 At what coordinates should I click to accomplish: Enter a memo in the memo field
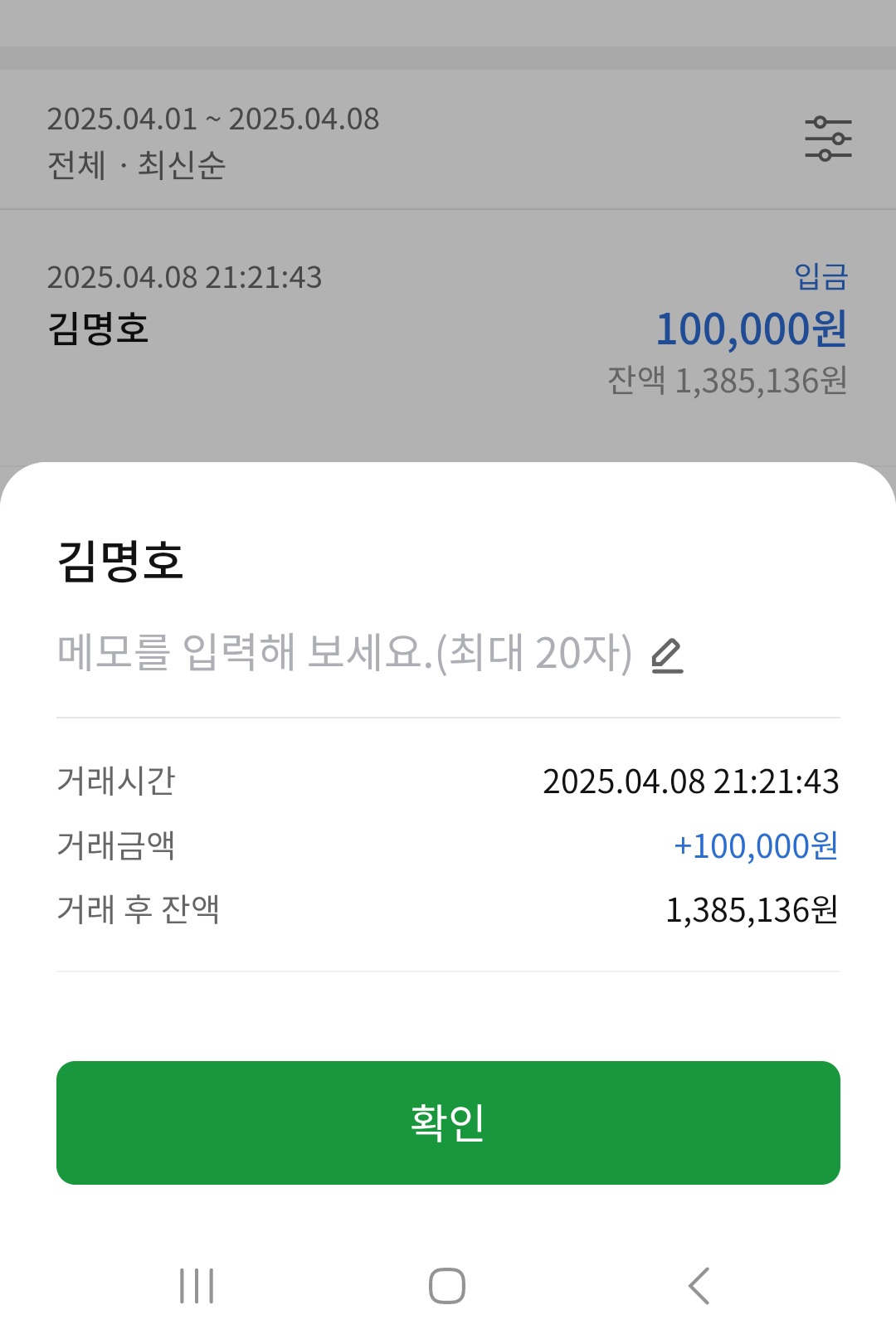pos(344,653)
